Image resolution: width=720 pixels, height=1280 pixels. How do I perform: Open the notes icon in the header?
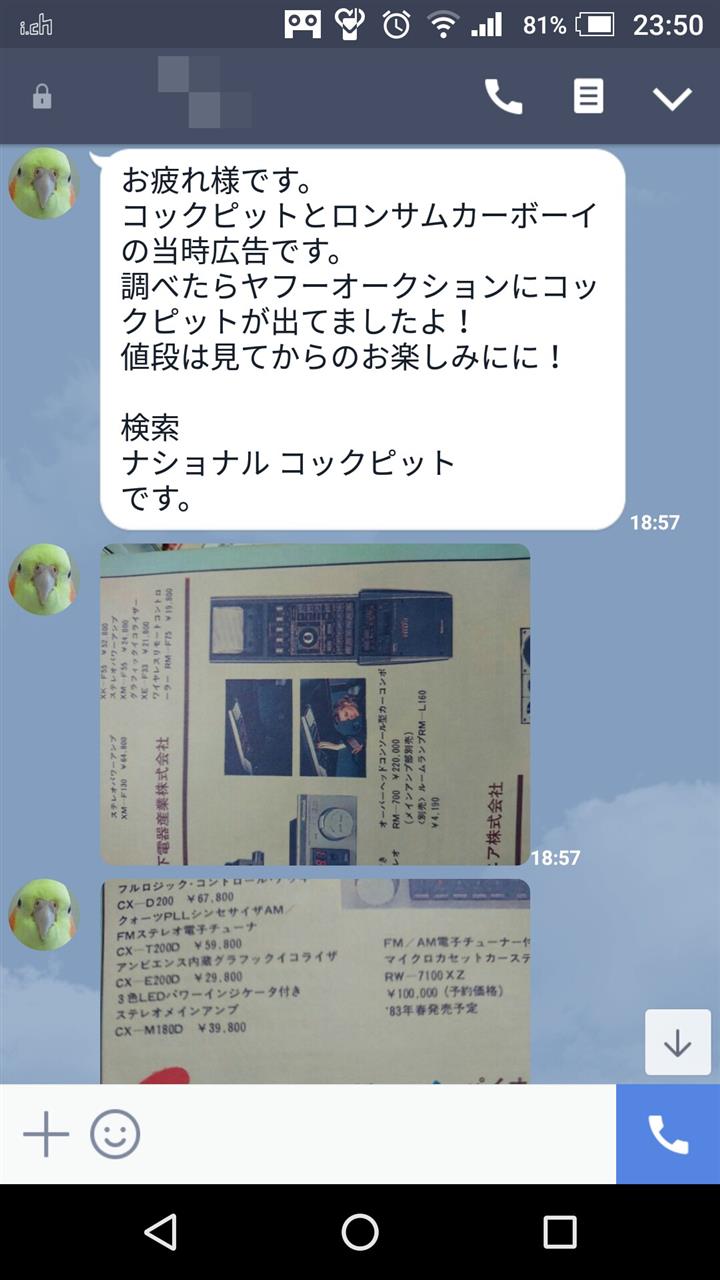pos(588,97)
